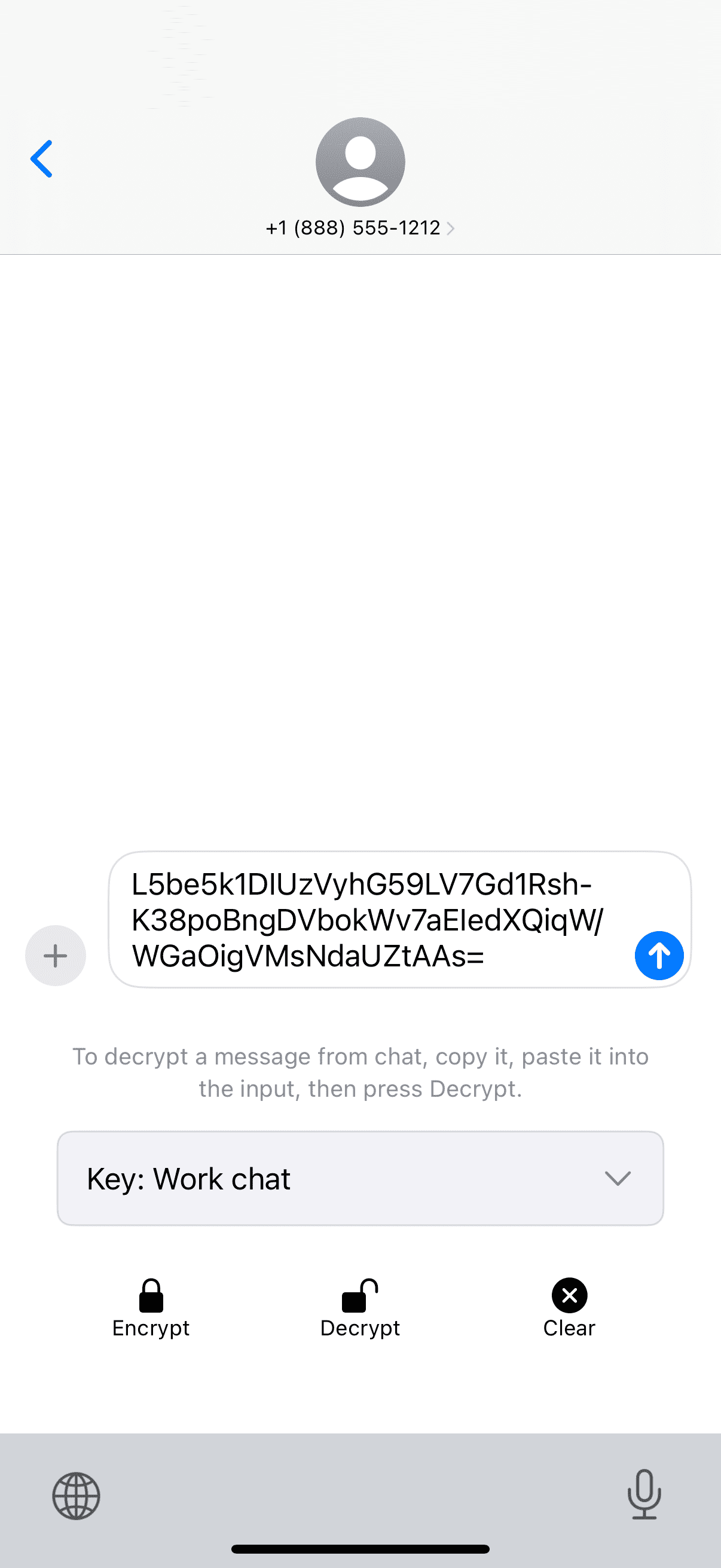The height and width of the screenshot is (1568, 721).
Task: Decrypt the pasted message
Action: 360,1308
